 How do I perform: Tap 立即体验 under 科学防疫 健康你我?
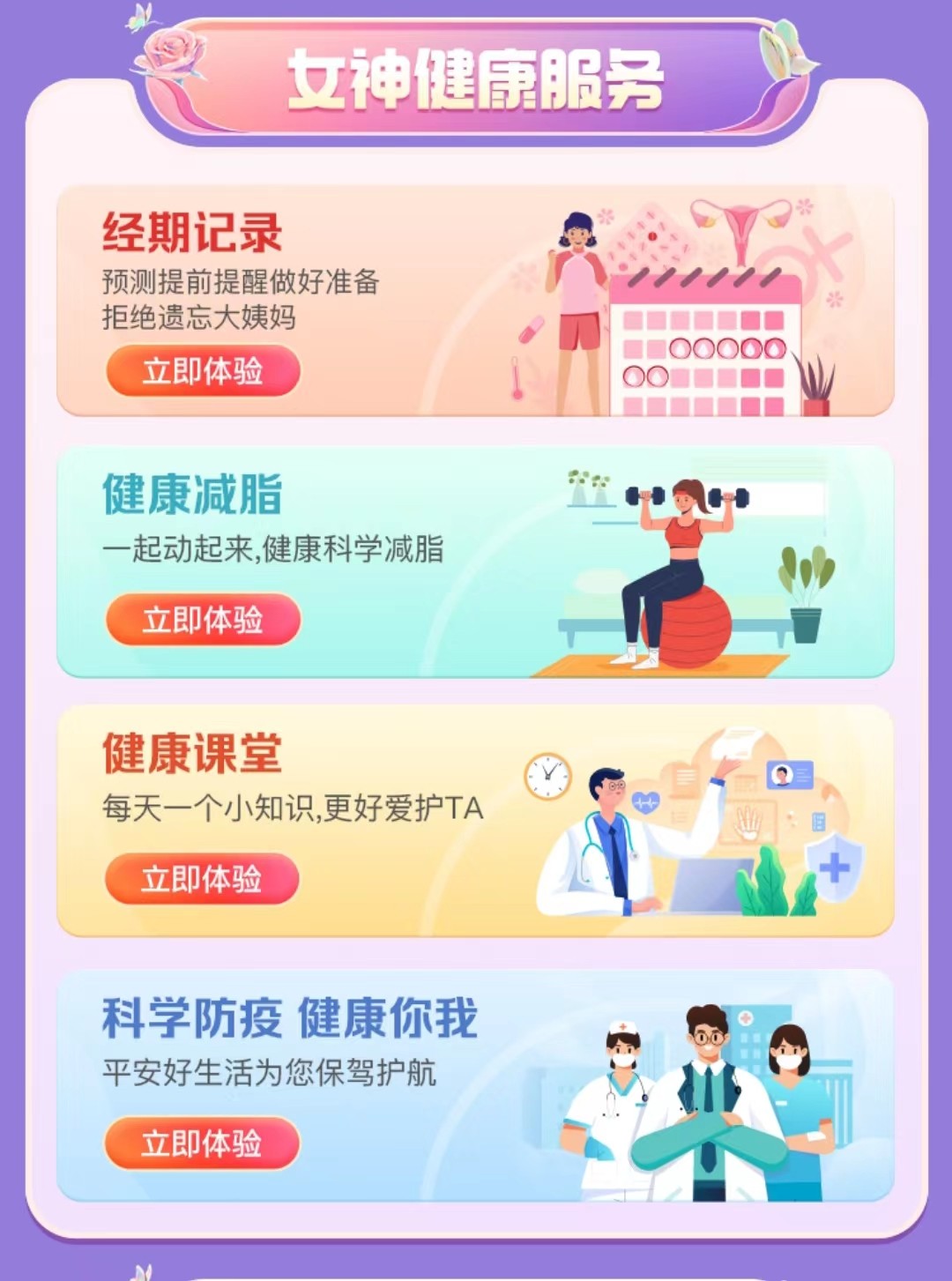(x=202, y=1143)
